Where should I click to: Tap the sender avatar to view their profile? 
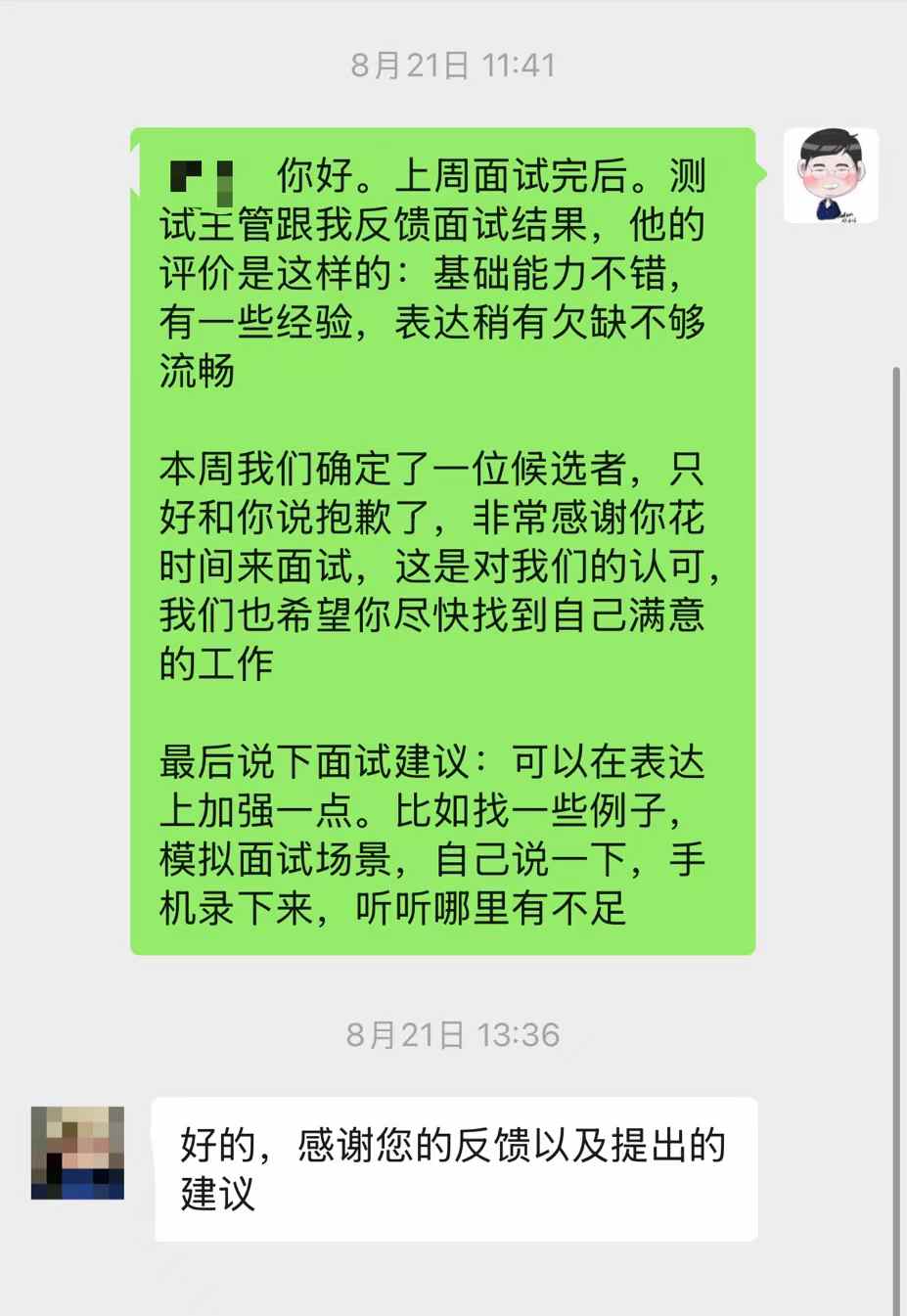pos(833,177)
